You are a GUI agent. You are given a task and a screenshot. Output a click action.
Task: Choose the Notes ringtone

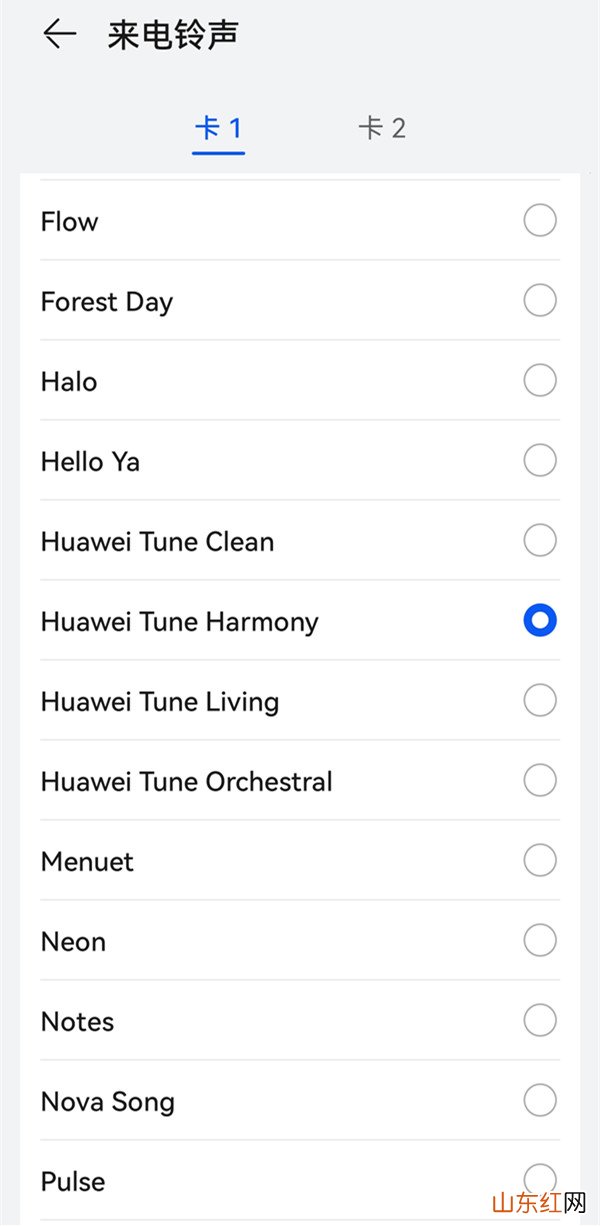[x=540, y=1021]
